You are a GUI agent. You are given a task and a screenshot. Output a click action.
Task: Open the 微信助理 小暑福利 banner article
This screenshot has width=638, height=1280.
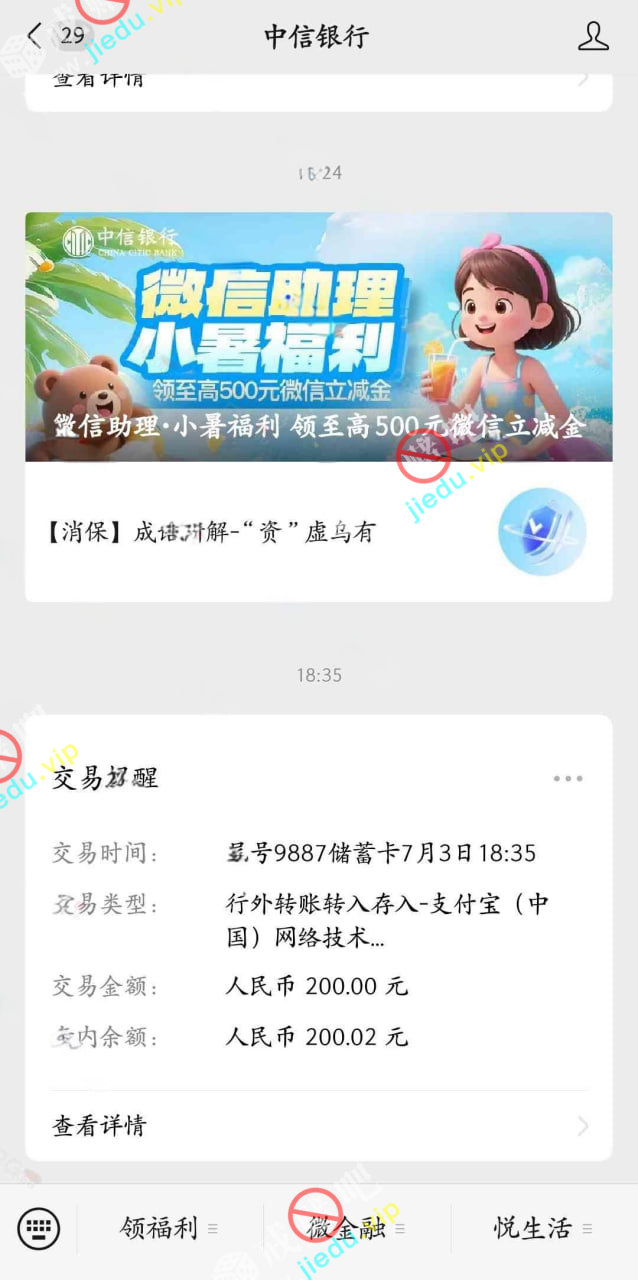click(318, 336)
